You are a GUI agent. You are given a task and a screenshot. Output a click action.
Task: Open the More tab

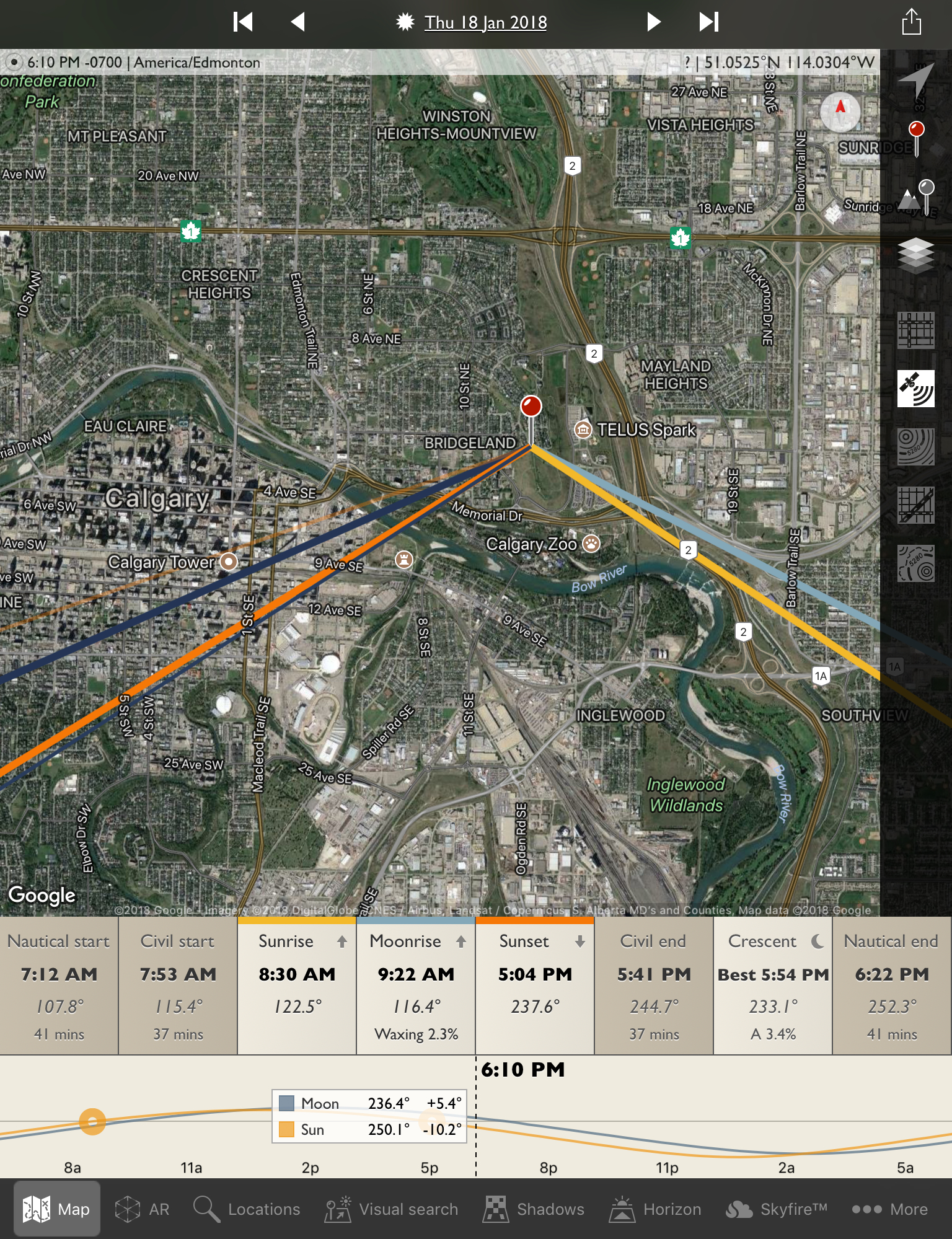click(x=889, y=1209)
